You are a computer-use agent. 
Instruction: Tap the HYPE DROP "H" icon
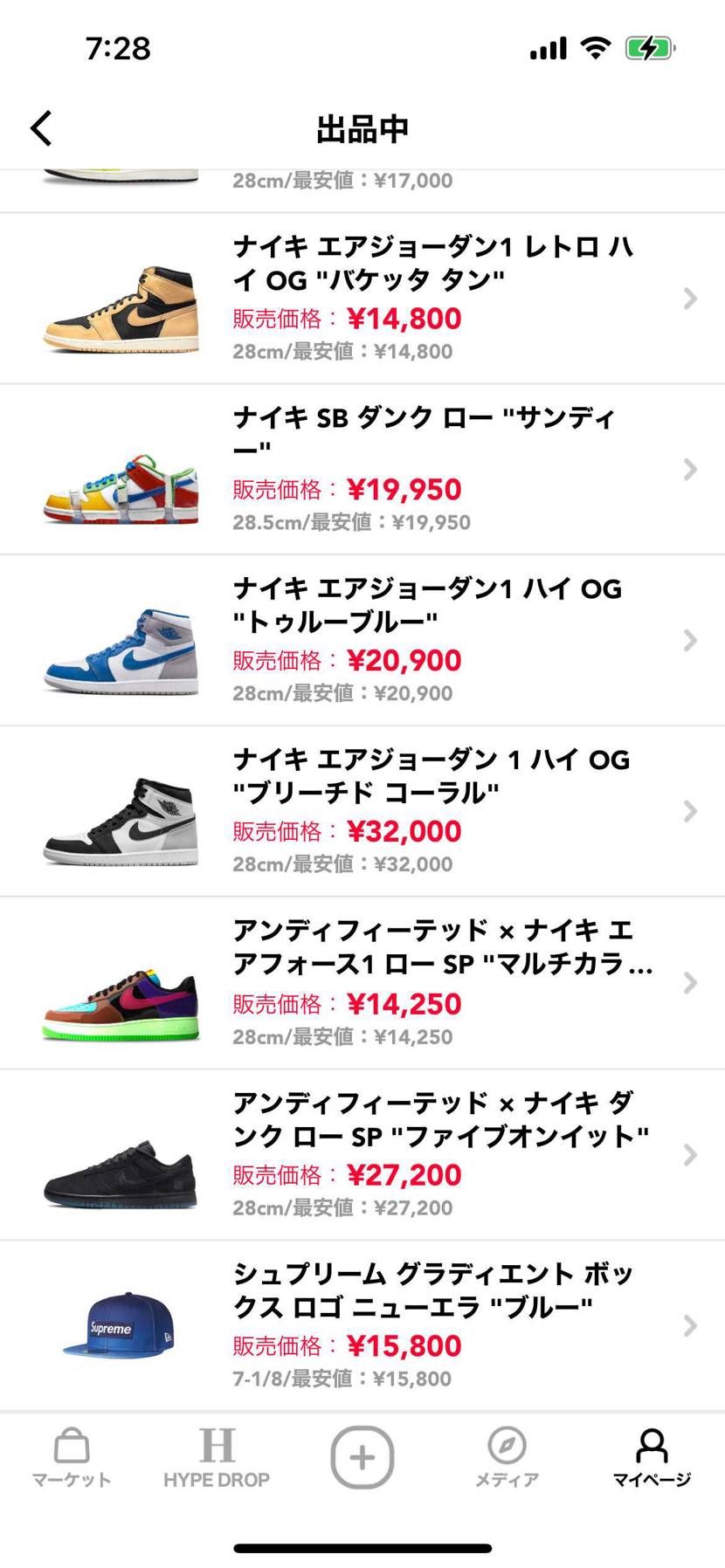coord(217,1445)
